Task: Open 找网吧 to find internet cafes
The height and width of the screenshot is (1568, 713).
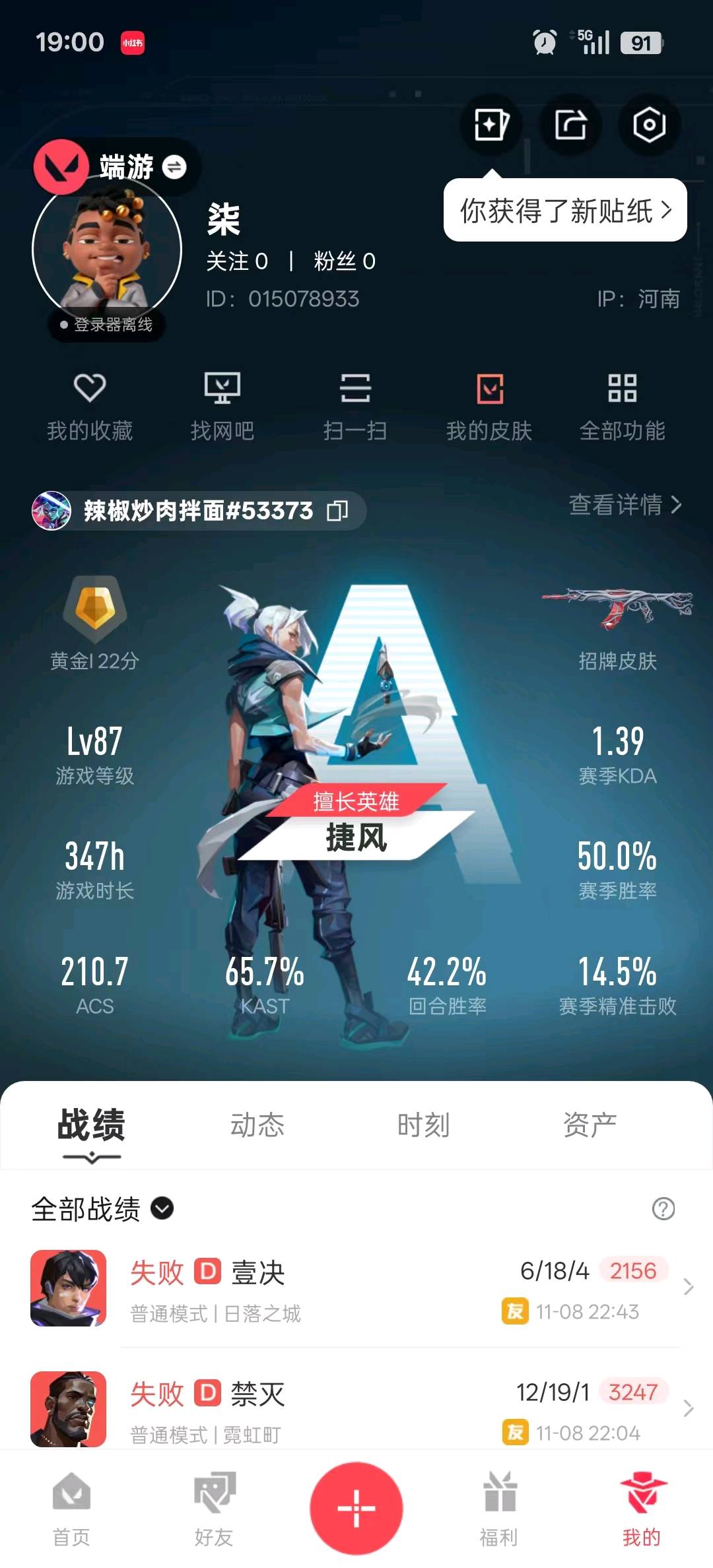Action: tap(222, 405)
